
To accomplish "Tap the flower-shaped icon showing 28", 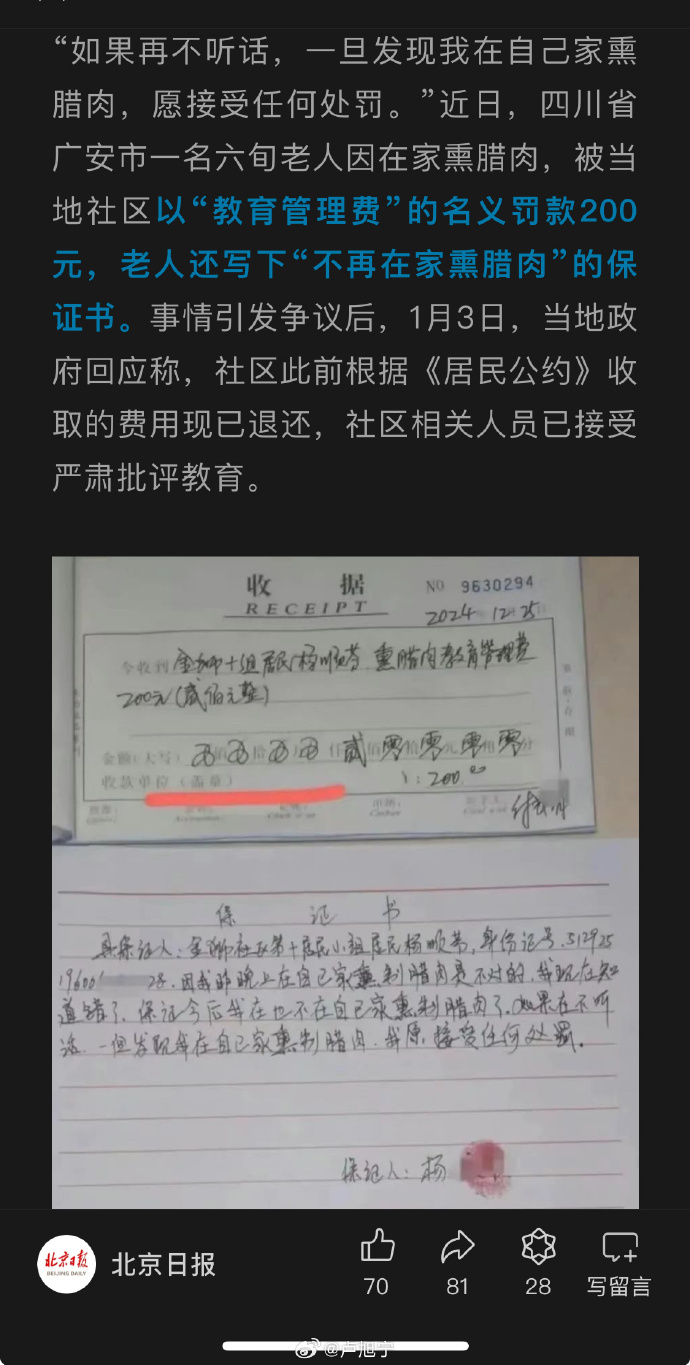I will [x=538, y=1247].
